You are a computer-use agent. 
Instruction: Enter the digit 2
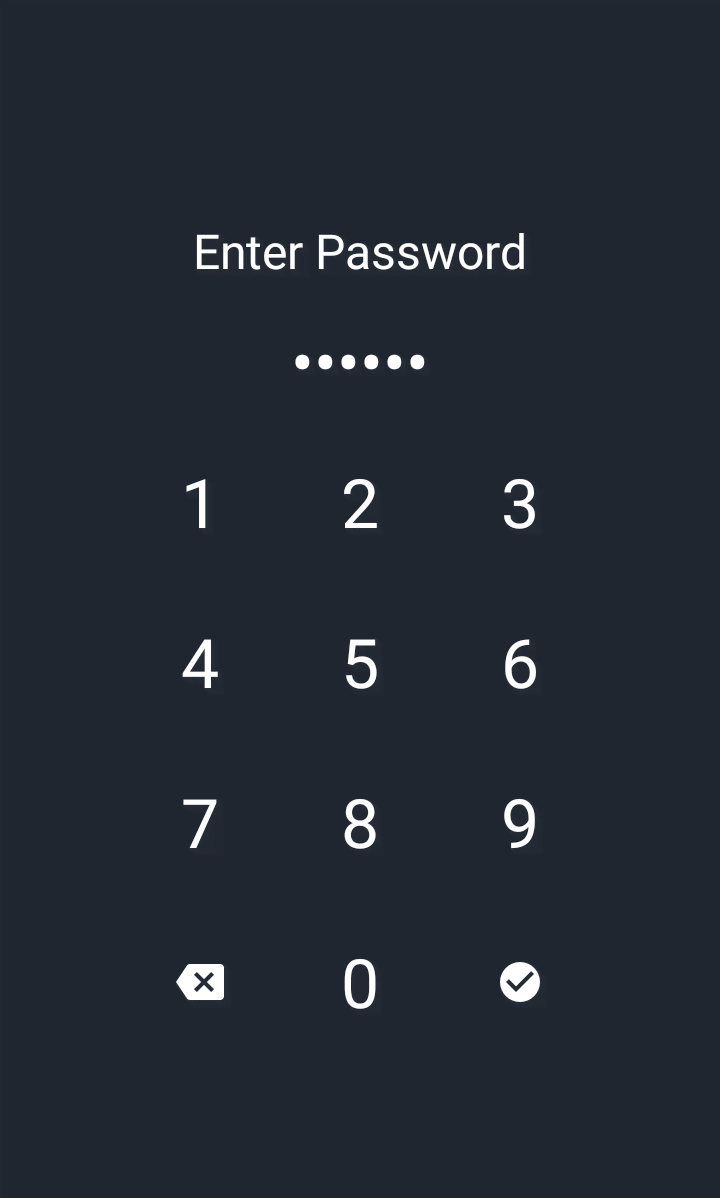pyautogui.click(x=360, y=504)
